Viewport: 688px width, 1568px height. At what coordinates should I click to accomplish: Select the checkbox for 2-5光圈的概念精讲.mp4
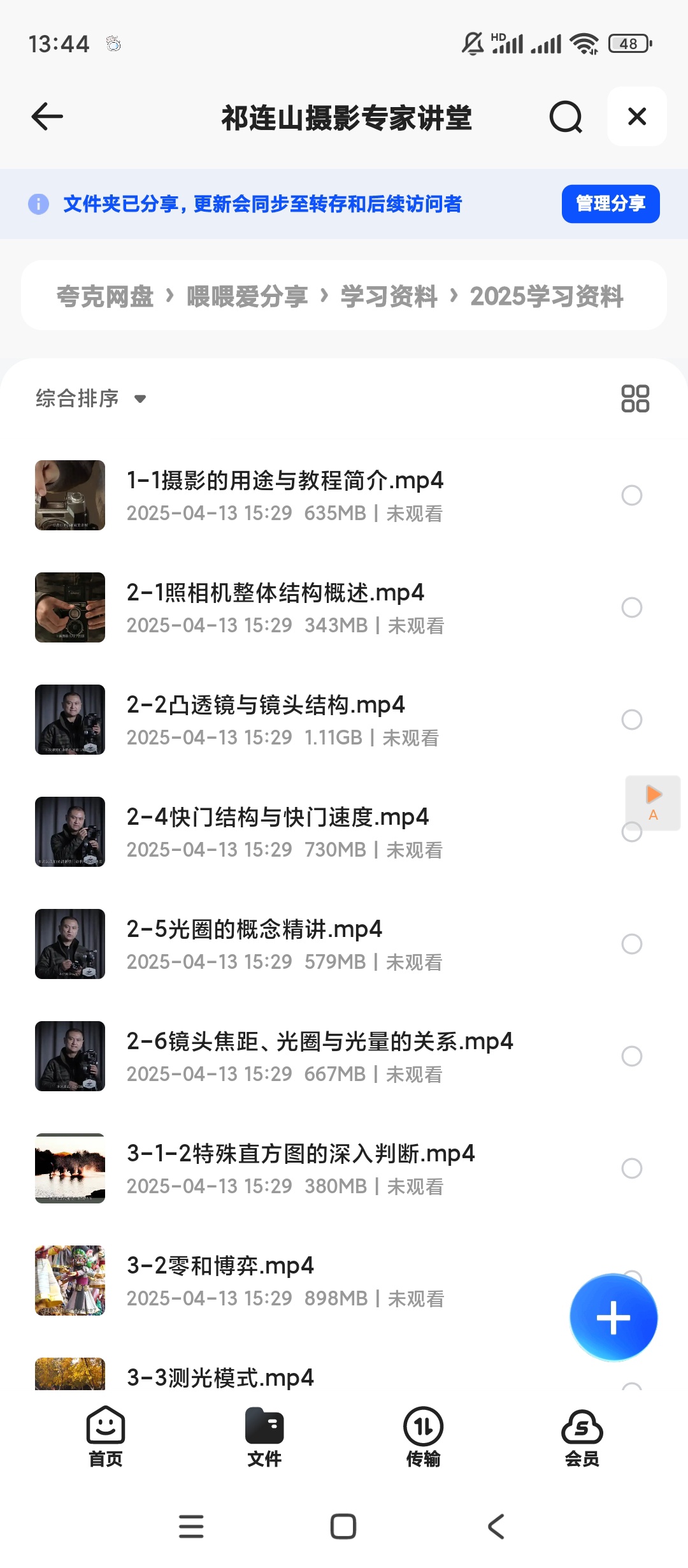point(631,944)
